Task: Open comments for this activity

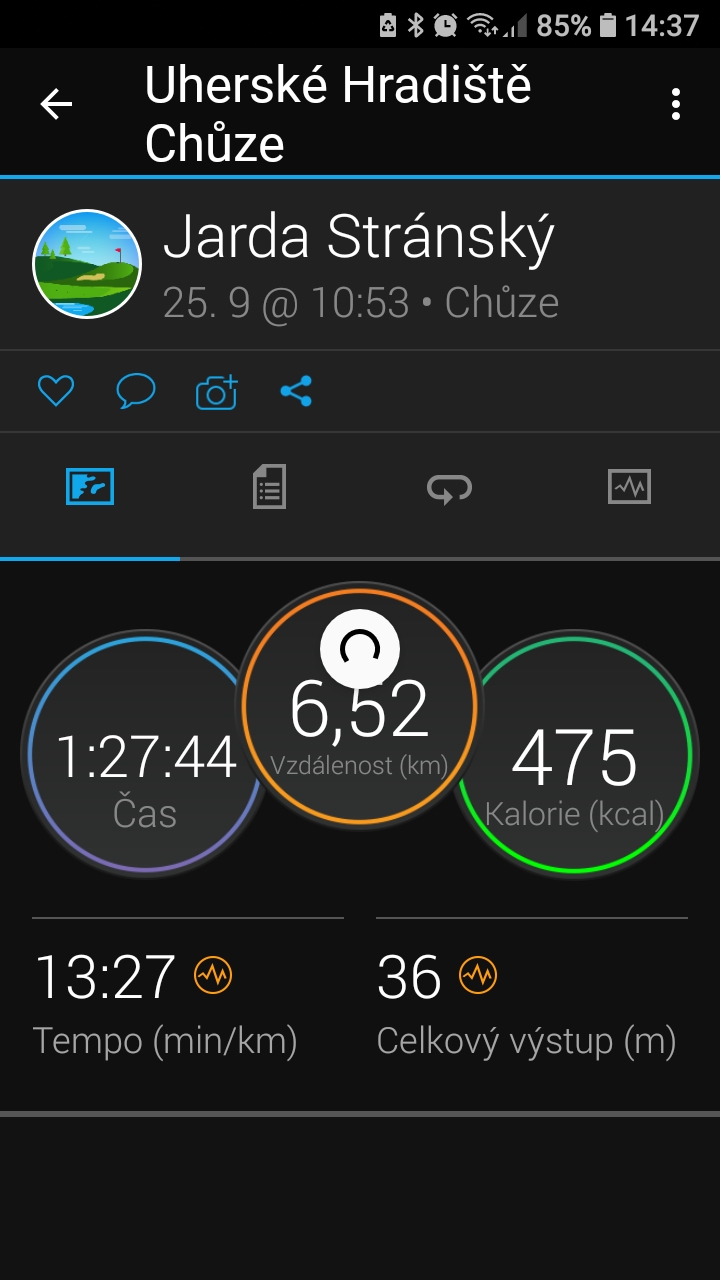Action: [136, 391]
